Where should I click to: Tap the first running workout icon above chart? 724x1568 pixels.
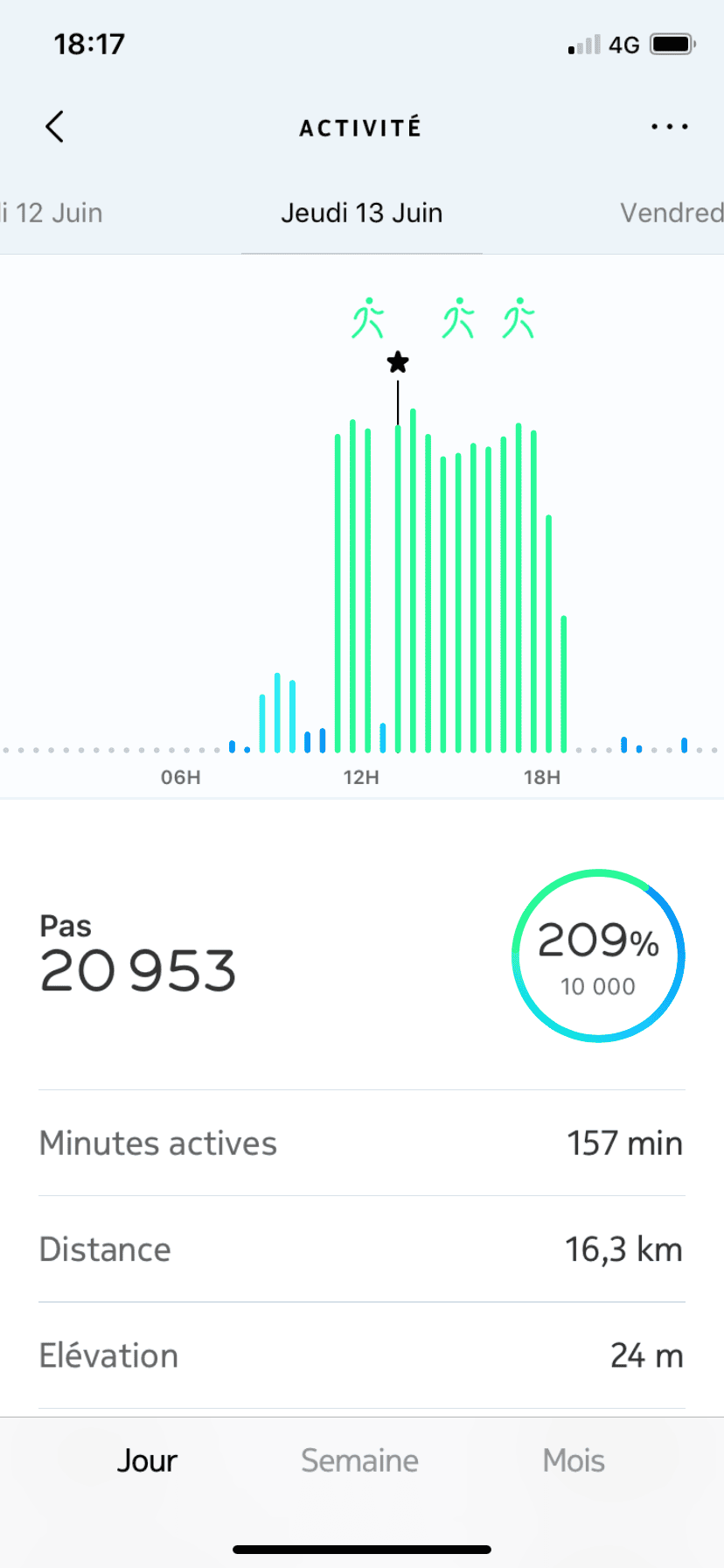coord(368,318)
